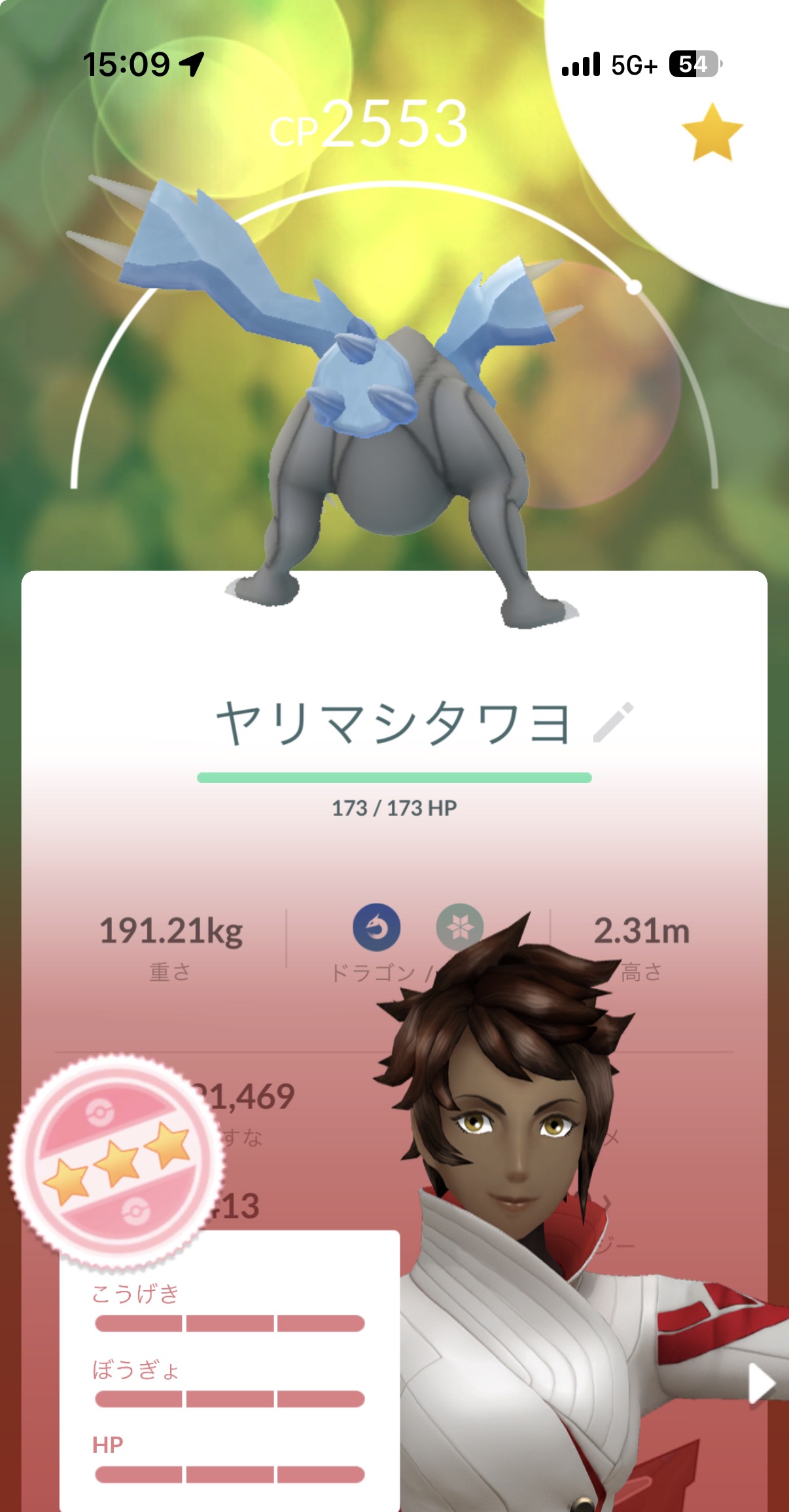The height and width of the screenshot is (1512, 789).
Task: Advance the appraisal with the white arrow
Action: pyautogui.click(x=761, y=1384)
